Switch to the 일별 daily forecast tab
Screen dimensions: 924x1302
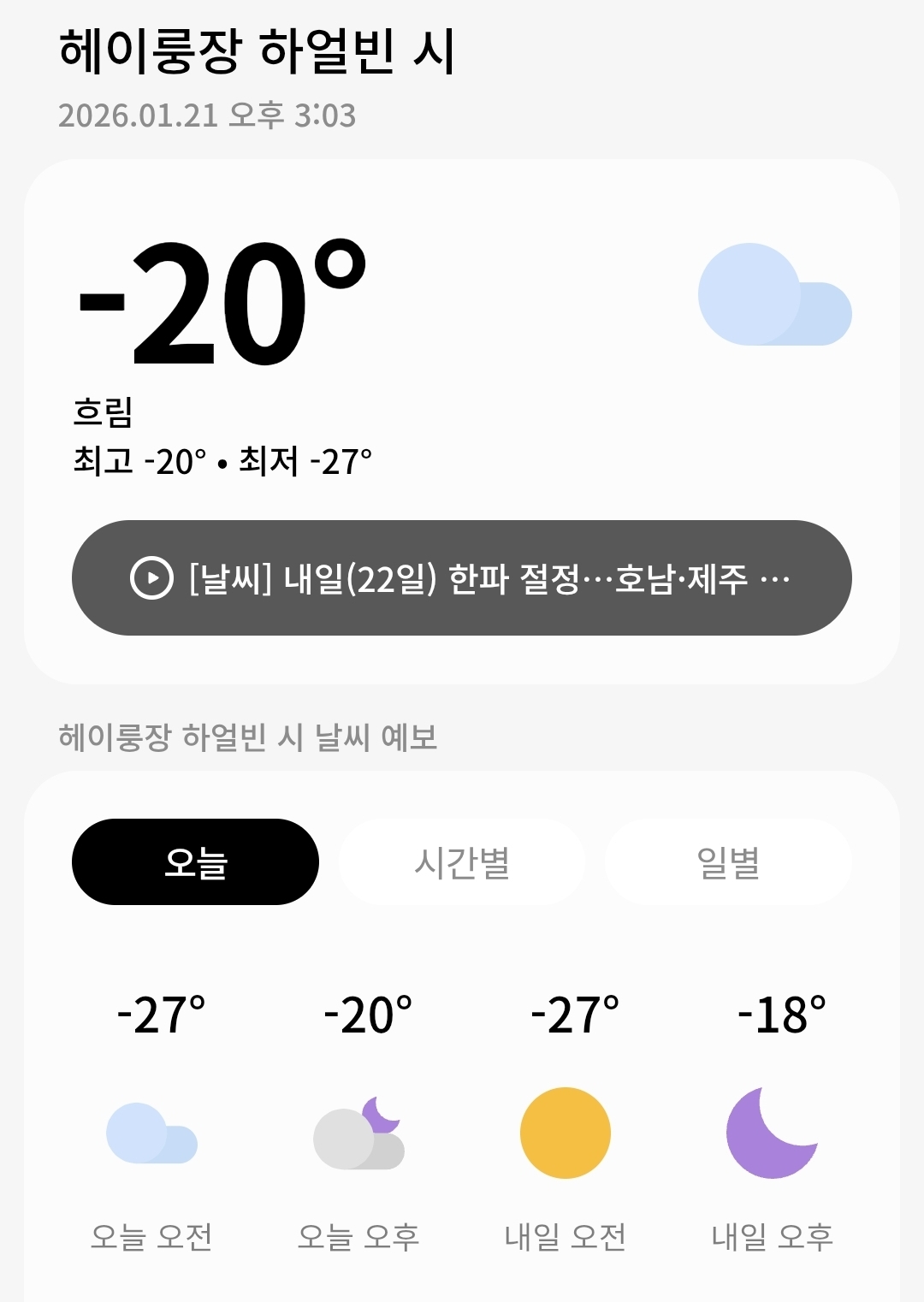point(728,862)
